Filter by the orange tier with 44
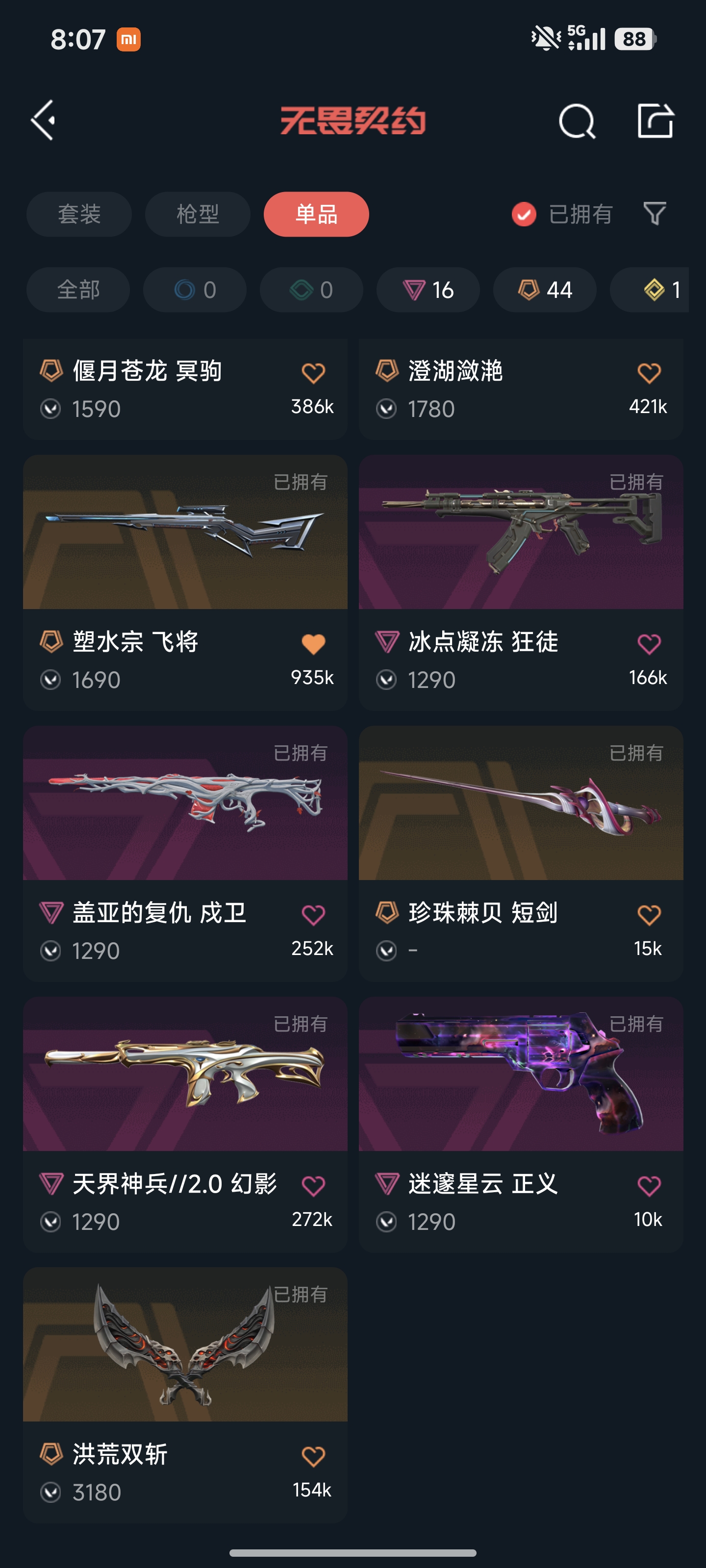Screen dimensions: 706x1568 [545, 290]
